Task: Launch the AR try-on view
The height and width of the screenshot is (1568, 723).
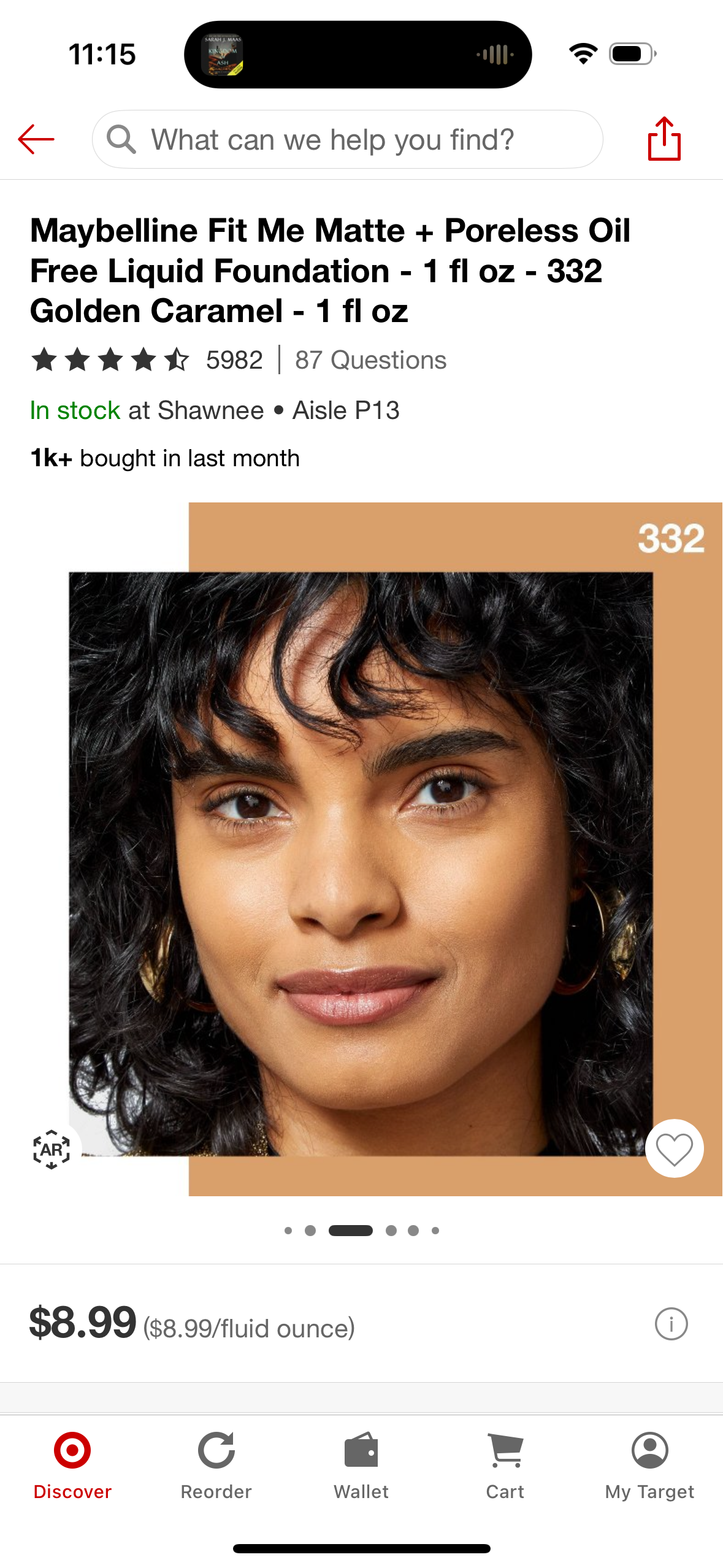Action: click(x=52, y=1149)
